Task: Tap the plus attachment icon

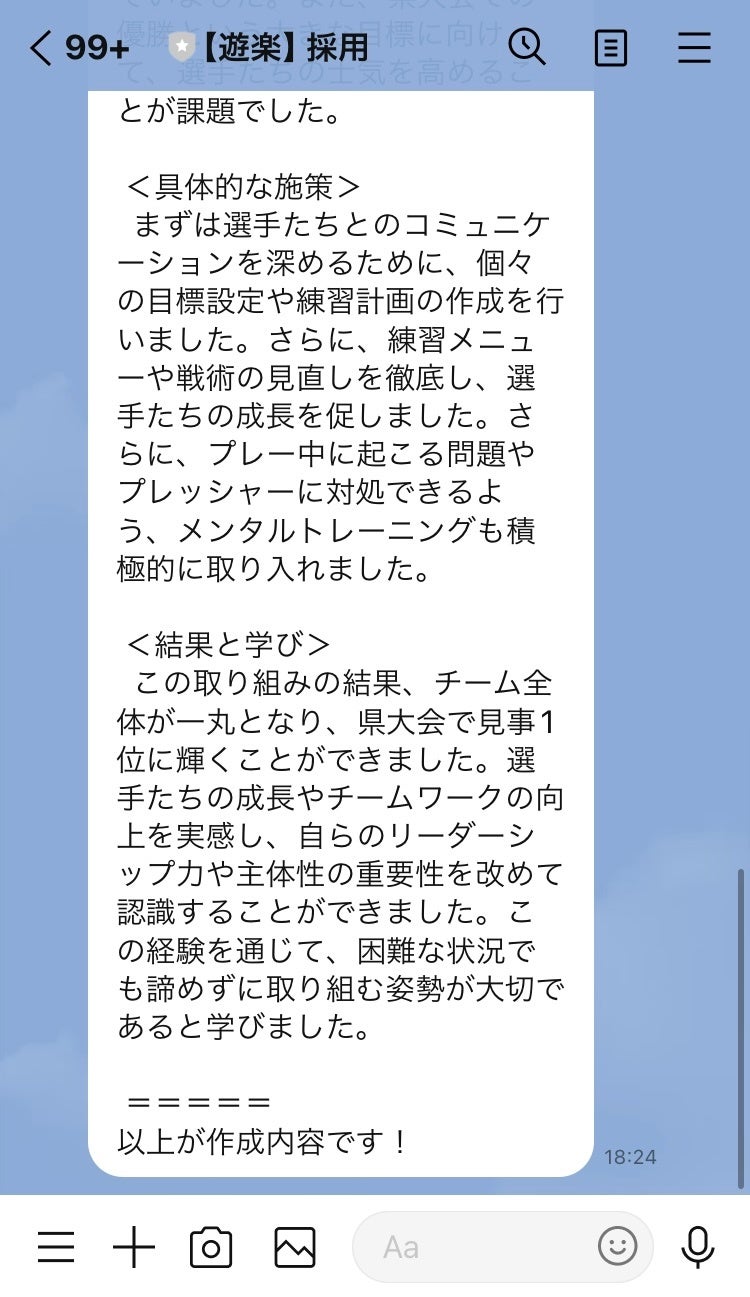Action: (x=133, y=1247)
